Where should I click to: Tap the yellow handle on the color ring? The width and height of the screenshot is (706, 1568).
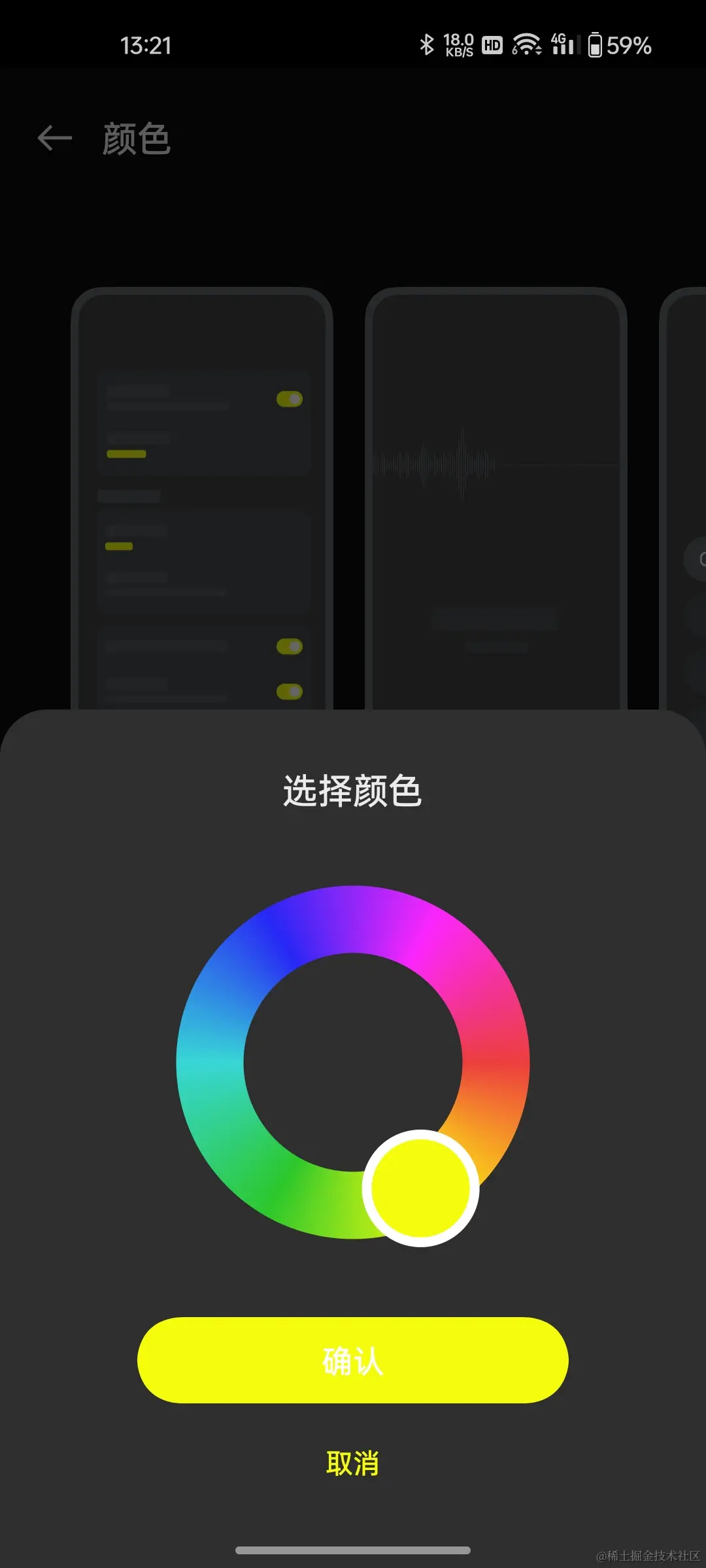420,1188
